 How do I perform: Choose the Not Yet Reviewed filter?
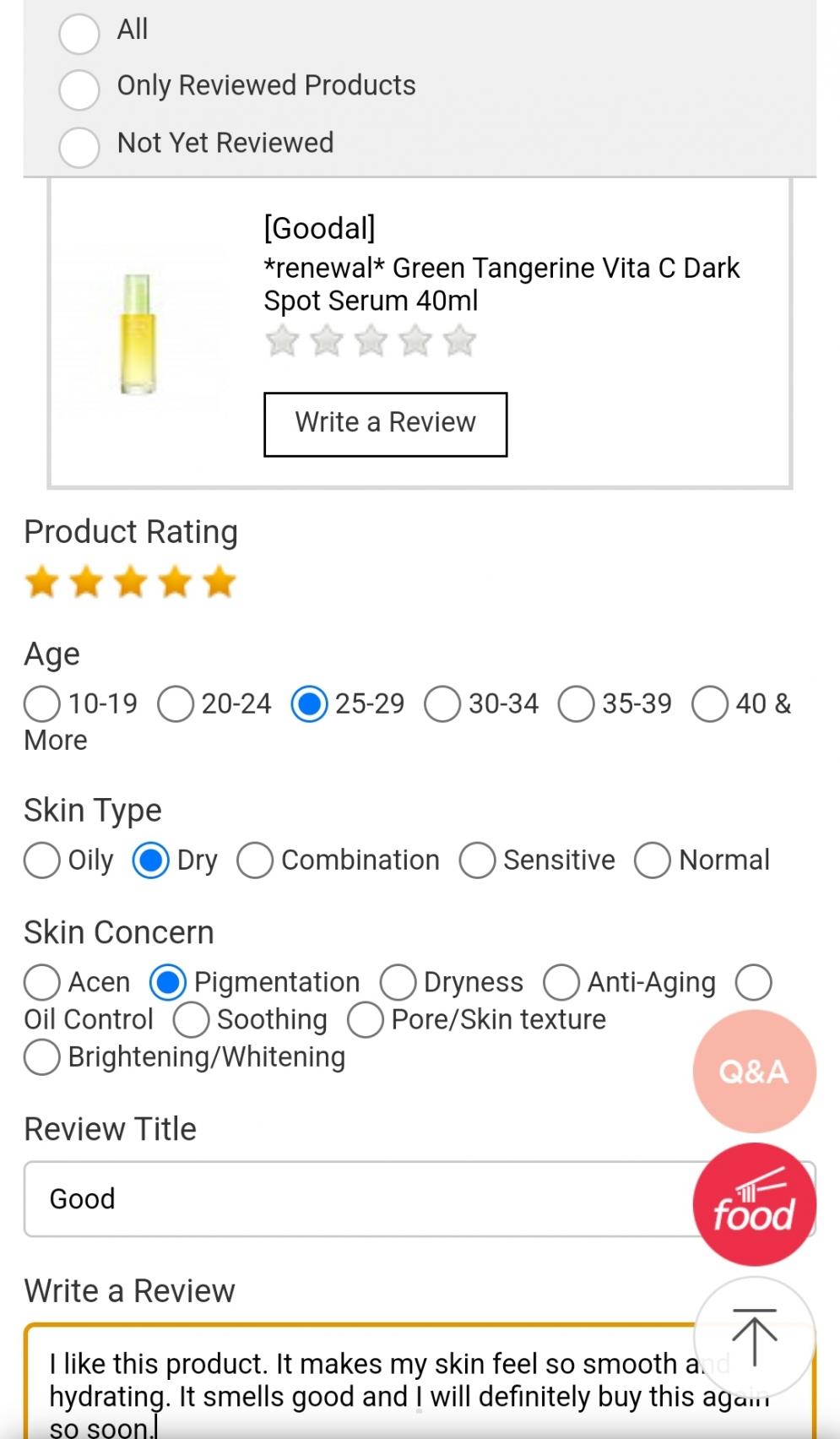(79, 145)
